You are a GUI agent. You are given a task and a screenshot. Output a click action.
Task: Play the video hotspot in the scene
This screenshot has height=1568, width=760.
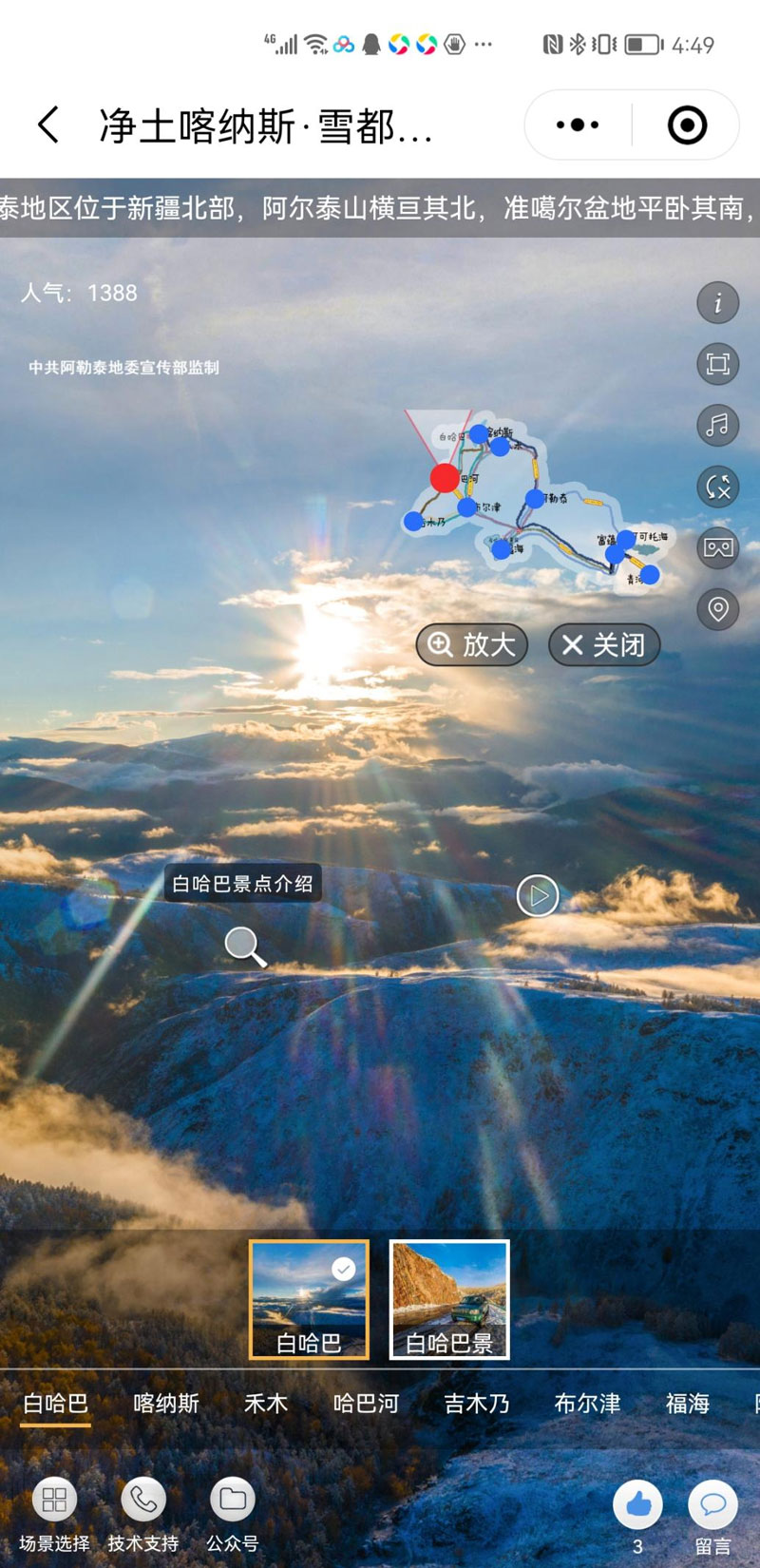(x=538, y=895)
